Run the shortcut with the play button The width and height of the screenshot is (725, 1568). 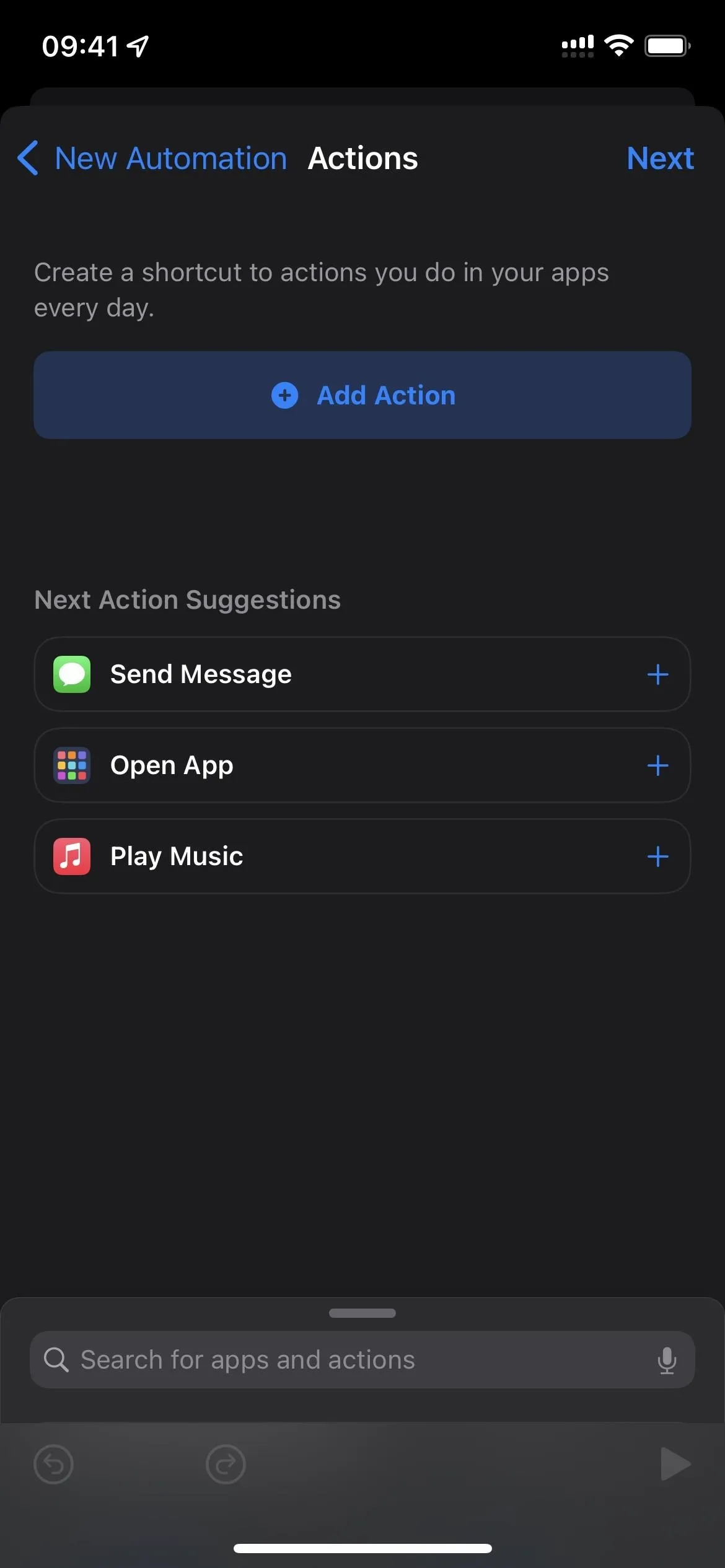[x=675, y=1464]
